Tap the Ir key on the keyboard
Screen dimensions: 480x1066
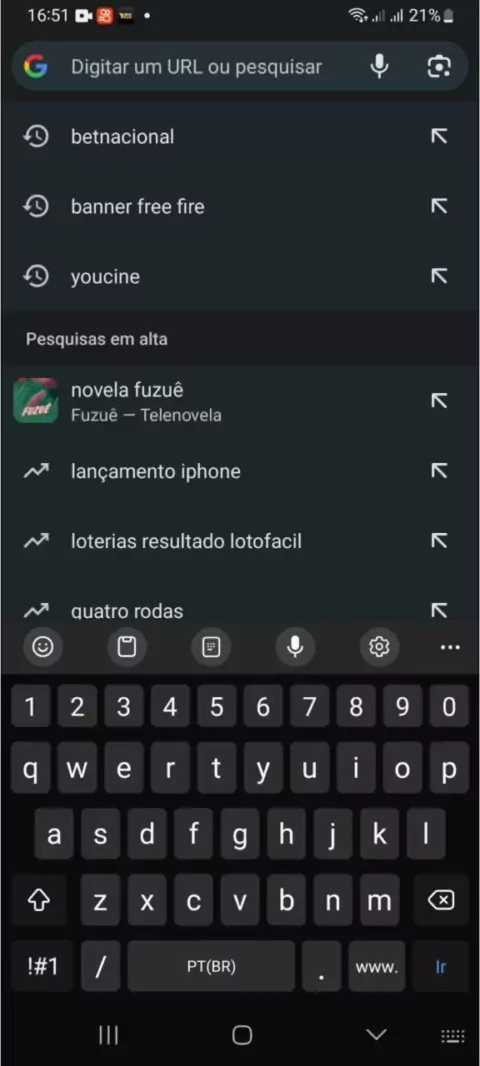441,966
